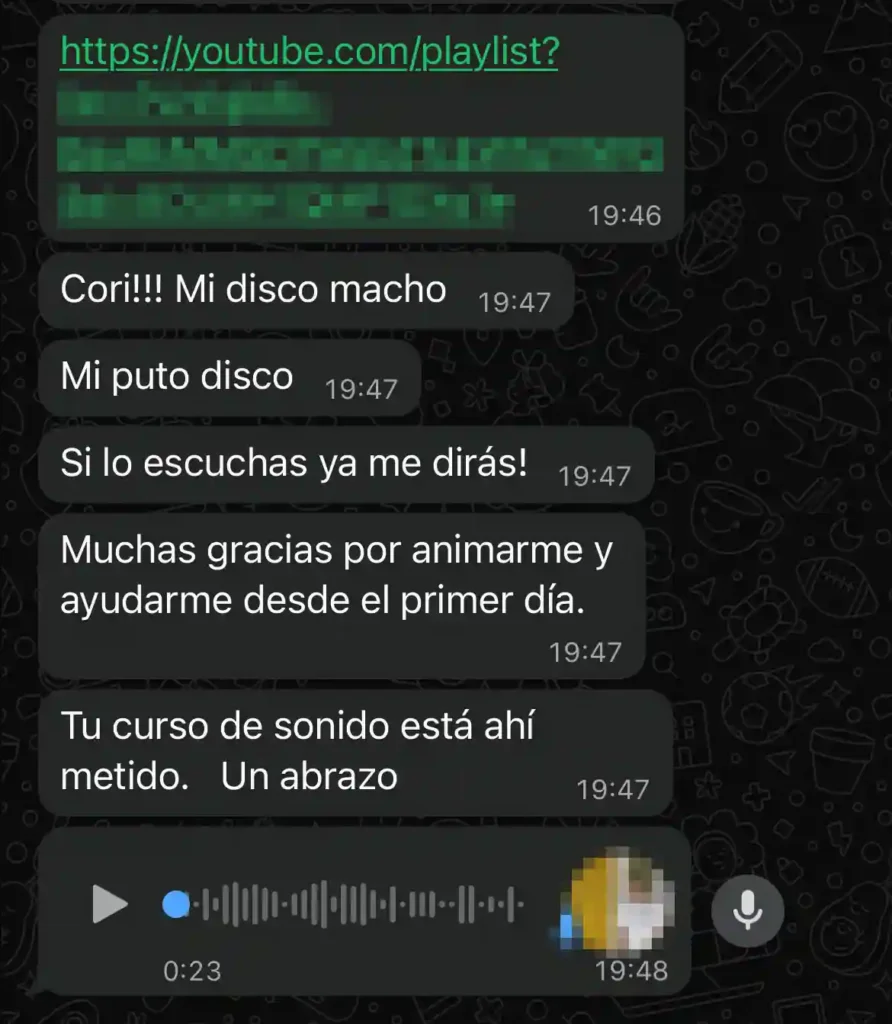Tap the unplayed blue dot indicator

pos(175,903)
